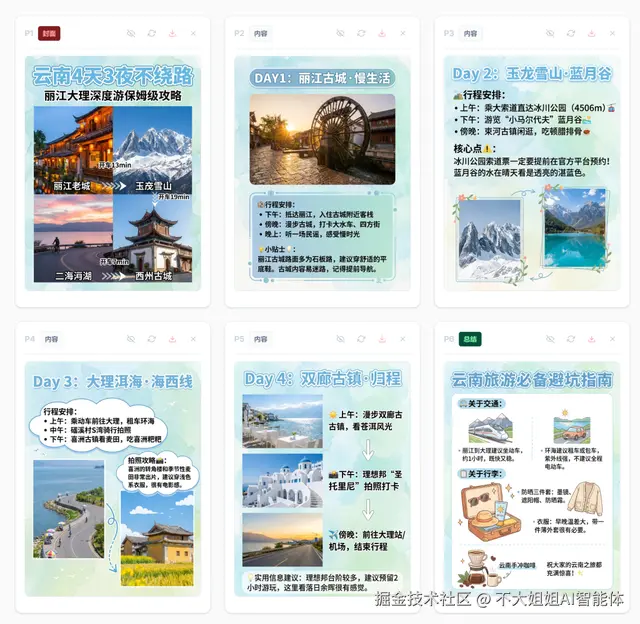Hide the P1 cover card
Image resolution: width=640 pixels, height=624 pixels.
[x=130, y=33]
